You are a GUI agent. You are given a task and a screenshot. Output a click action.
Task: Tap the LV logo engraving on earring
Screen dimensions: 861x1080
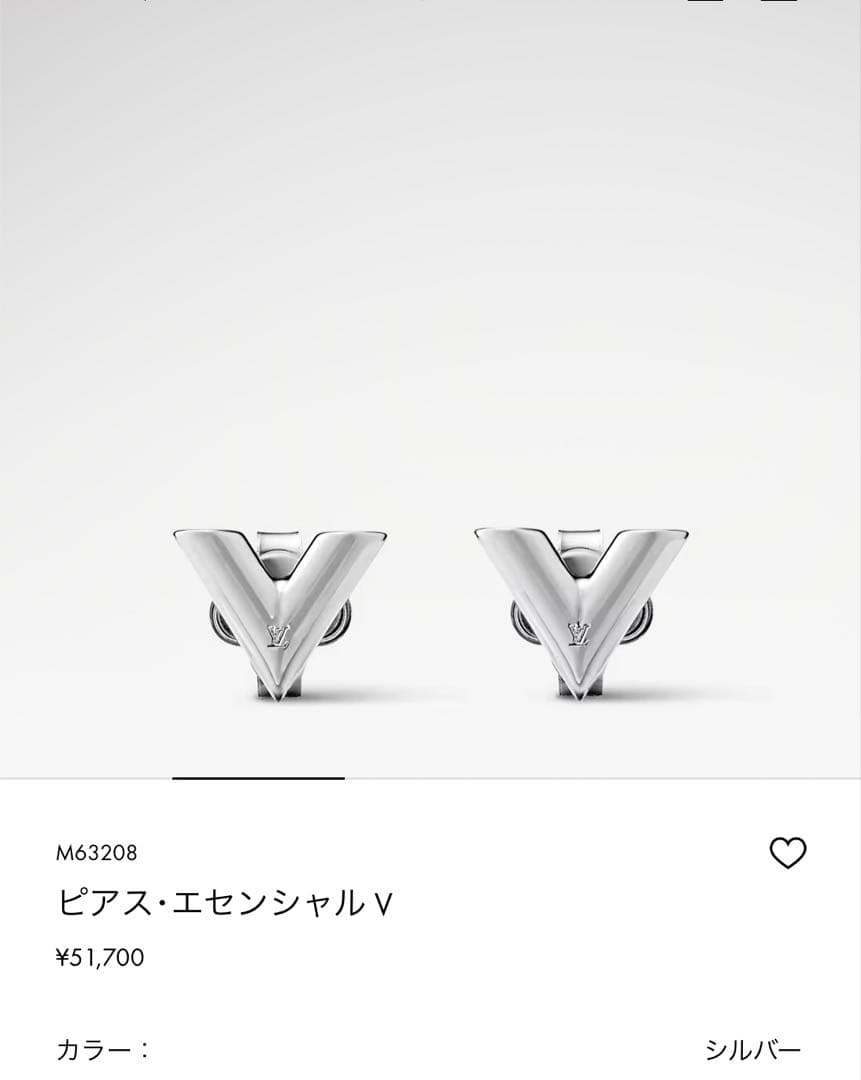click(x=278, y=635)
